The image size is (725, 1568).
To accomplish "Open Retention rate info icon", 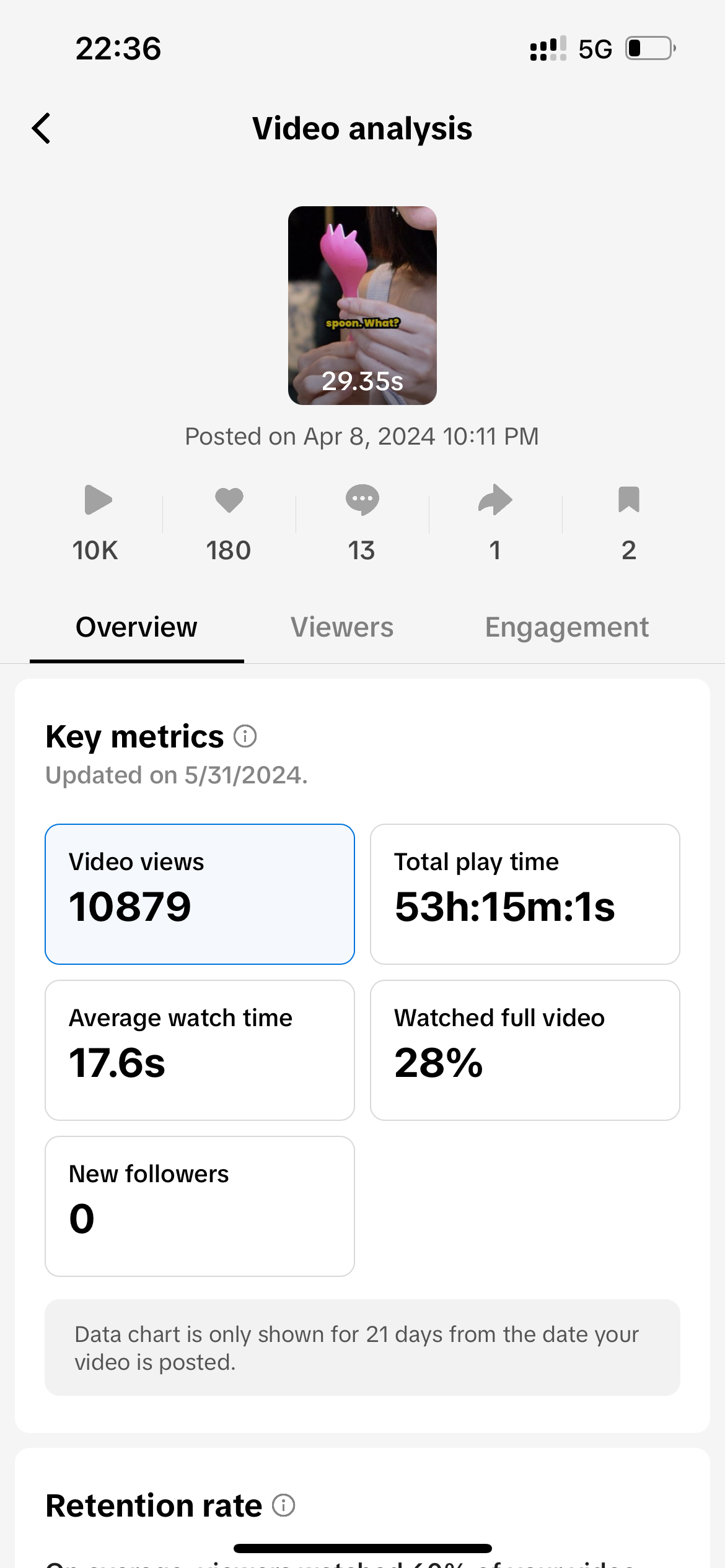I will click(x=284, y=1505).
